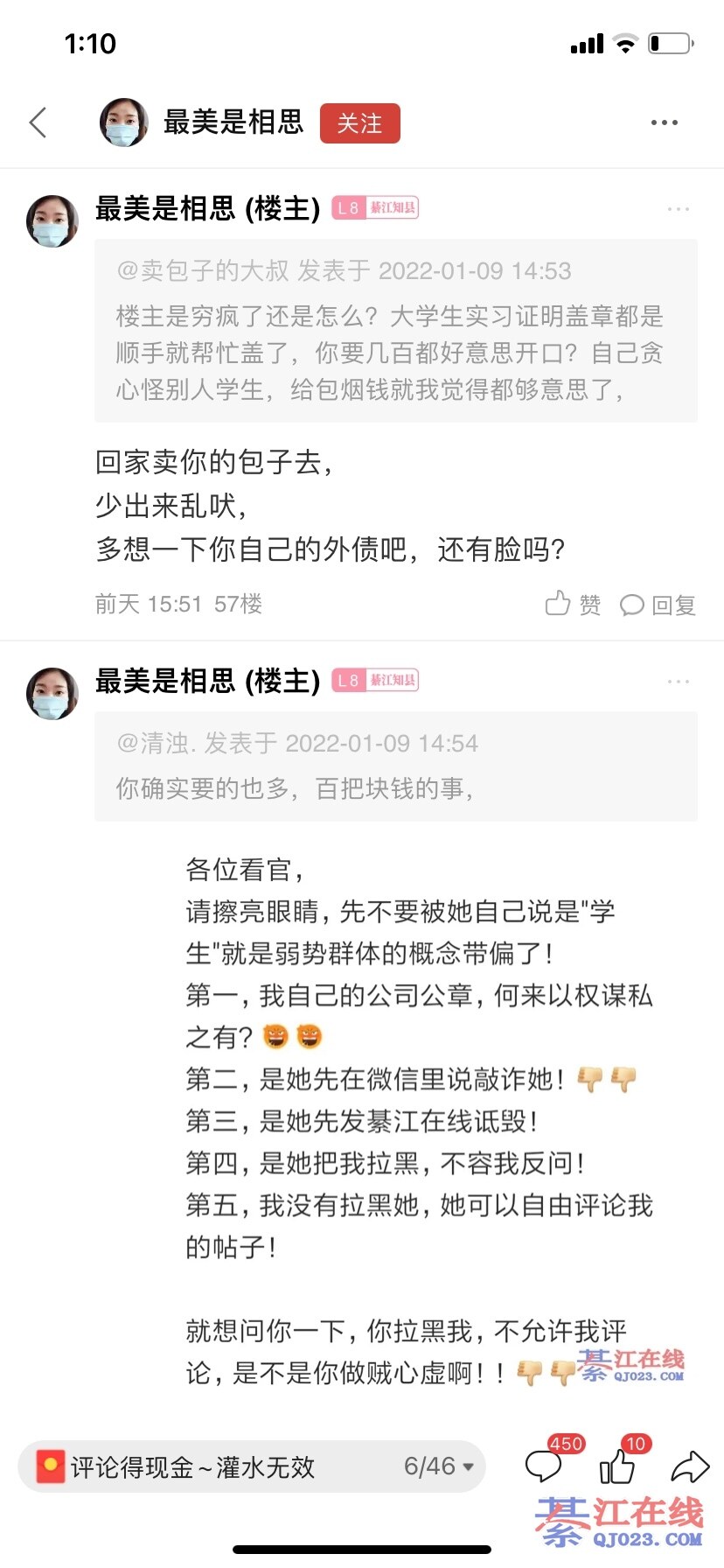The height and width of the screenshot is (1568, 724).
Task: Open 最美是相思's avatar in the header
Action: [123, 122]
